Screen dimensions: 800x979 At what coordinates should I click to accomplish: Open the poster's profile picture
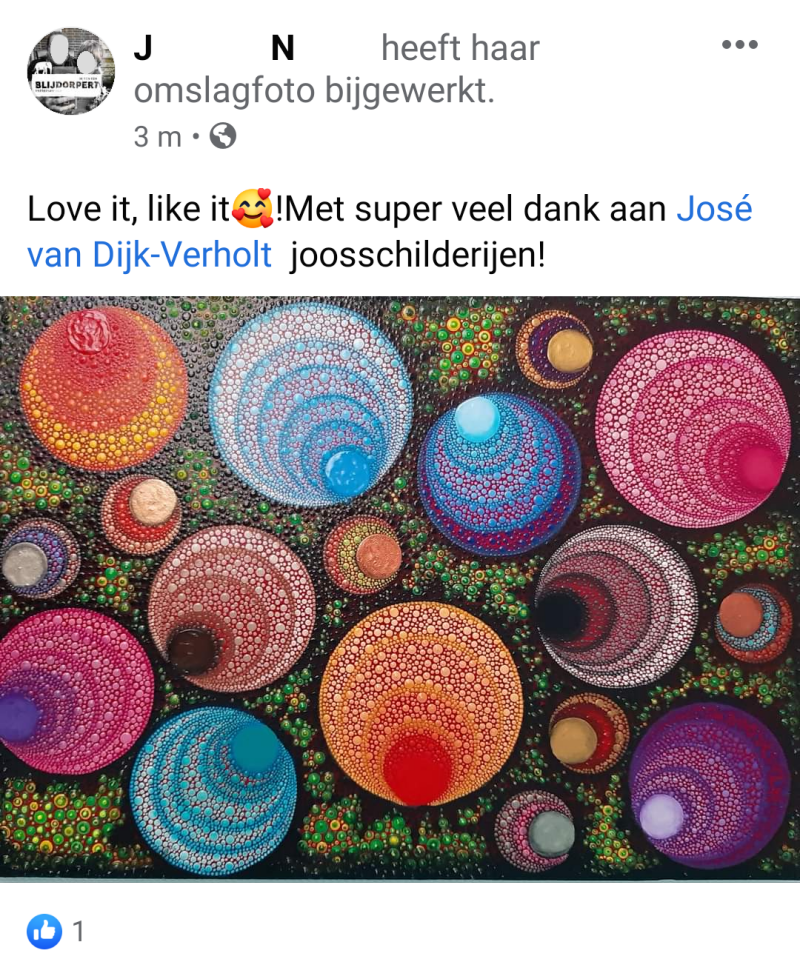[x=70, y=71]
